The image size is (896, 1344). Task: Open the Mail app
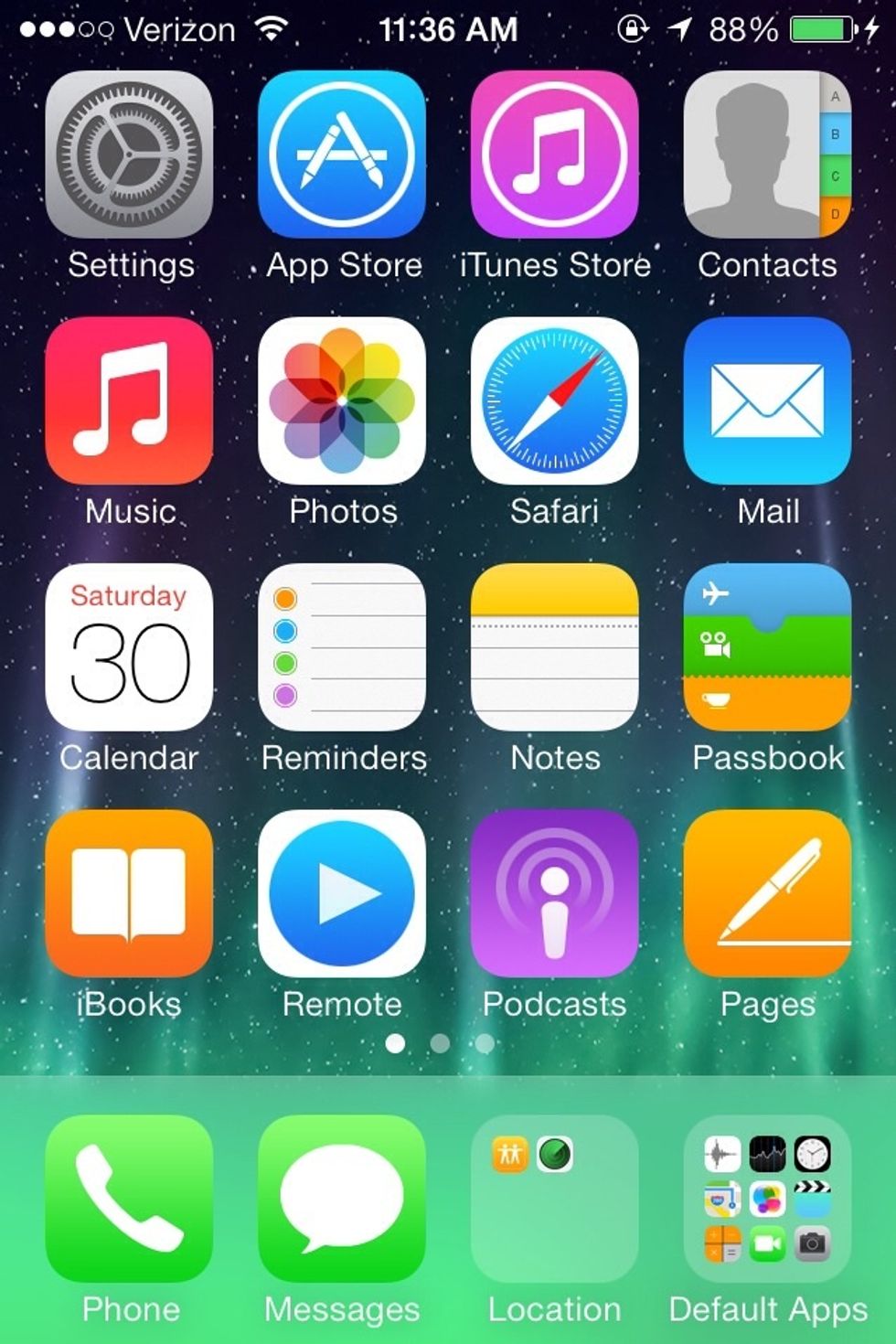pyautogui.click(x=767, y=402)
